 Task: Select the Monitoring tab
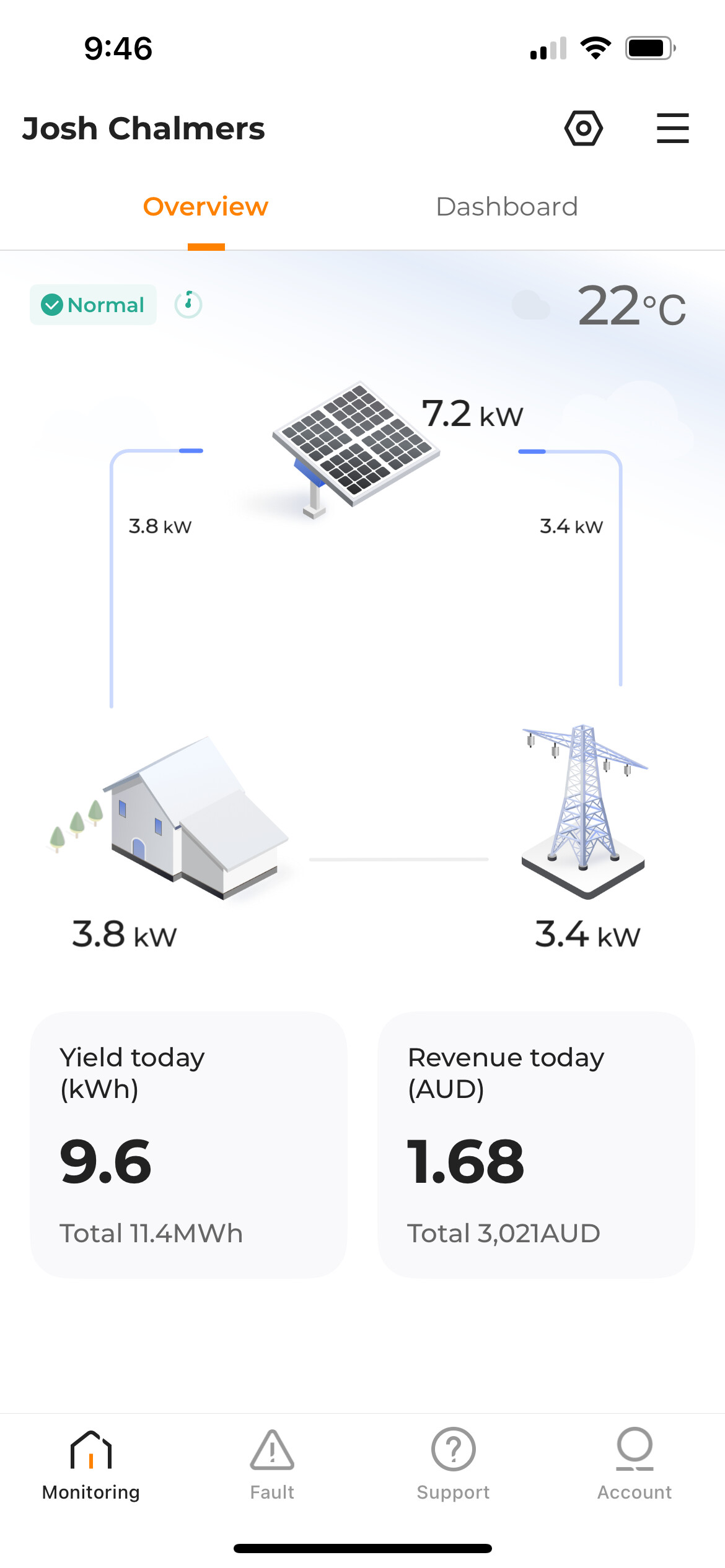(x=91, y=1464)
